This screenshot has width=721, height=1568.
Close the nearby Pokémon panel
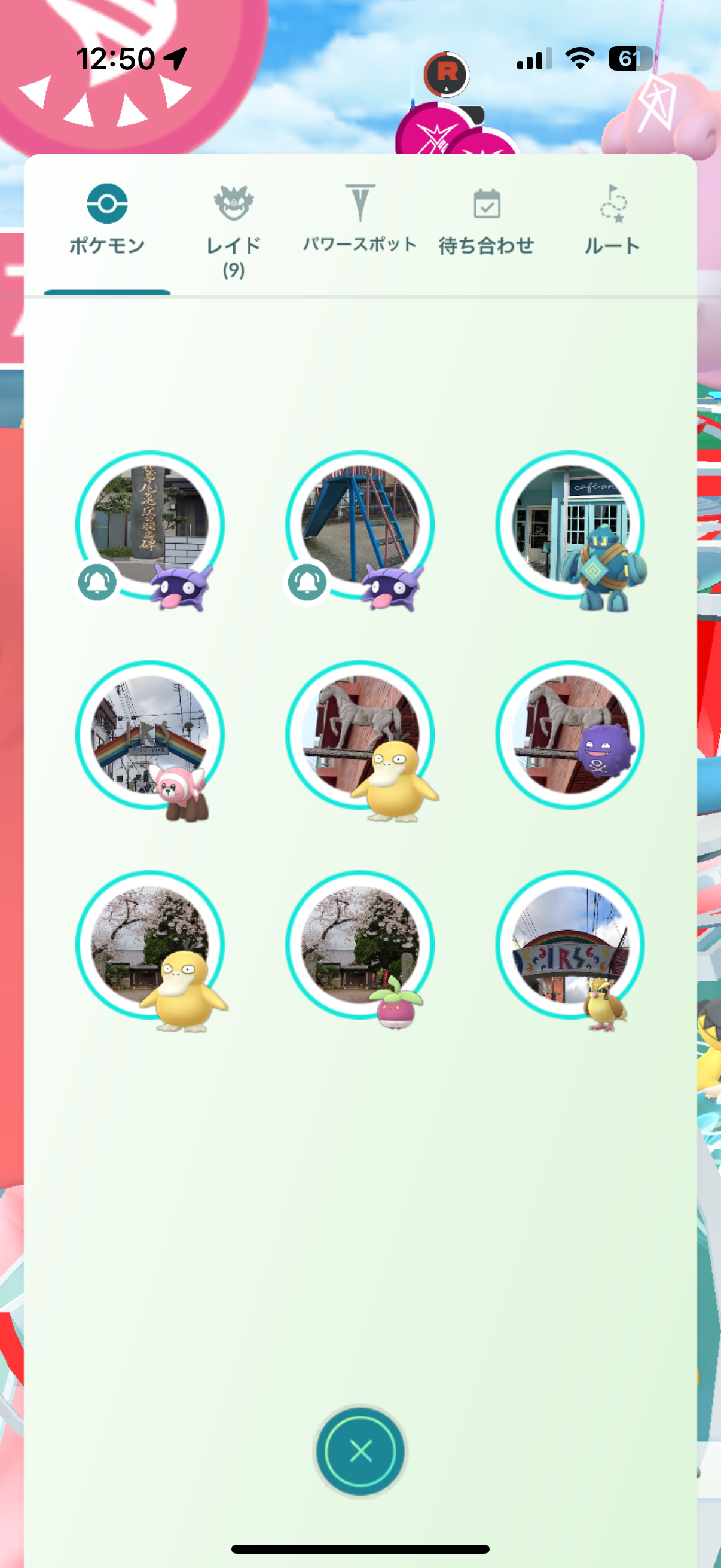tap(360, 1451)
